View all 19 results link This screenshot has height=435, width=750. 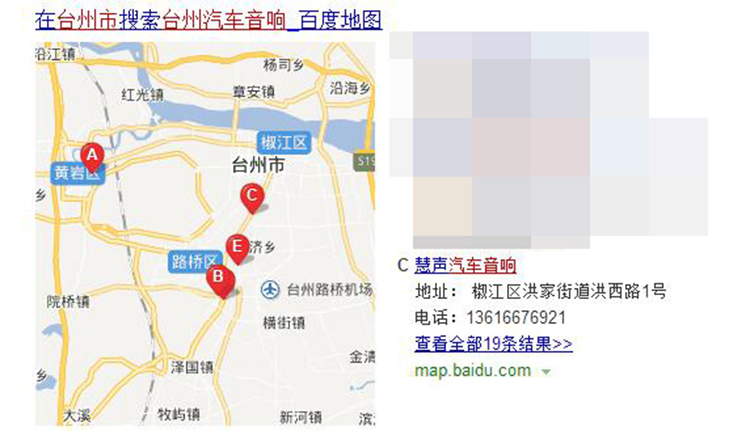[493, 344]
